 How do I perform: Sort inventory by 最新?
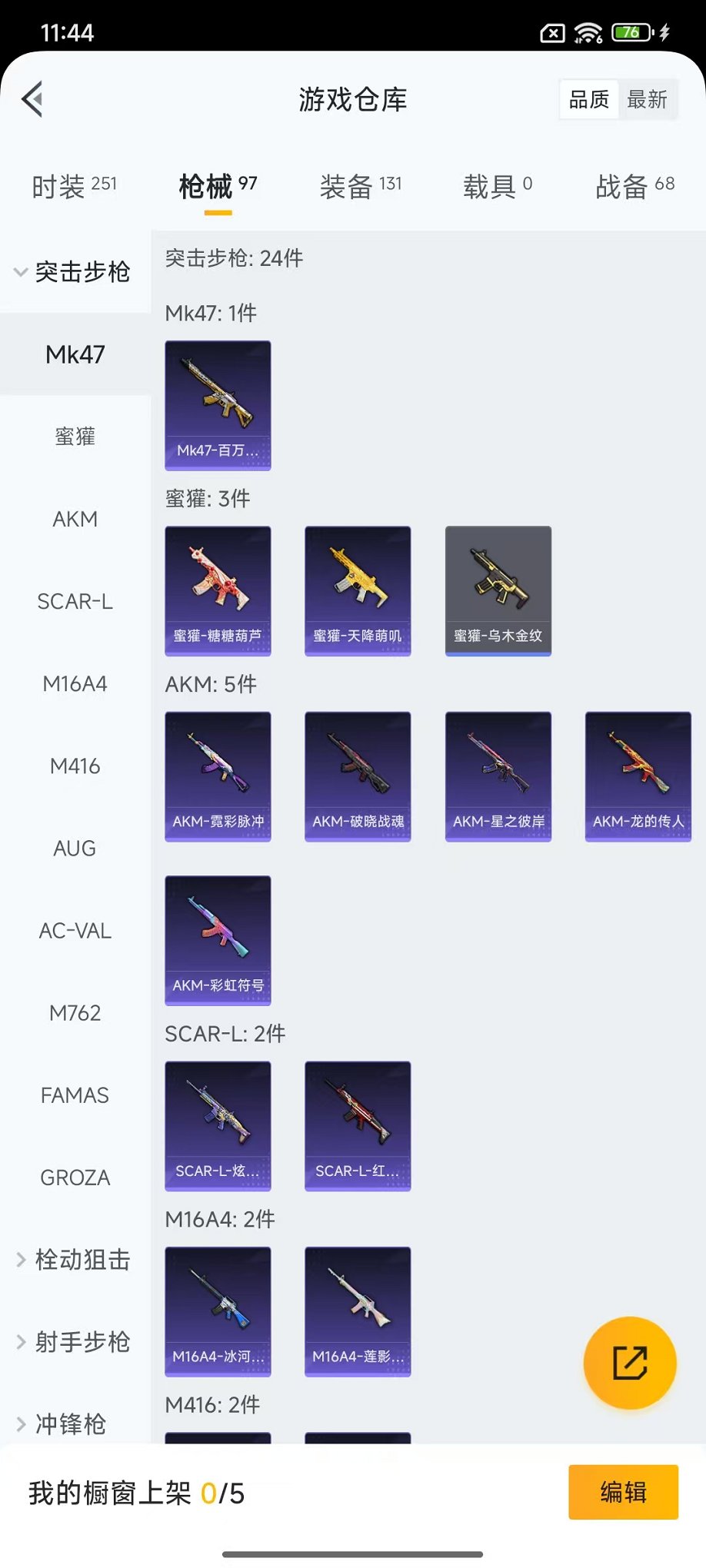tap(647, 99)
